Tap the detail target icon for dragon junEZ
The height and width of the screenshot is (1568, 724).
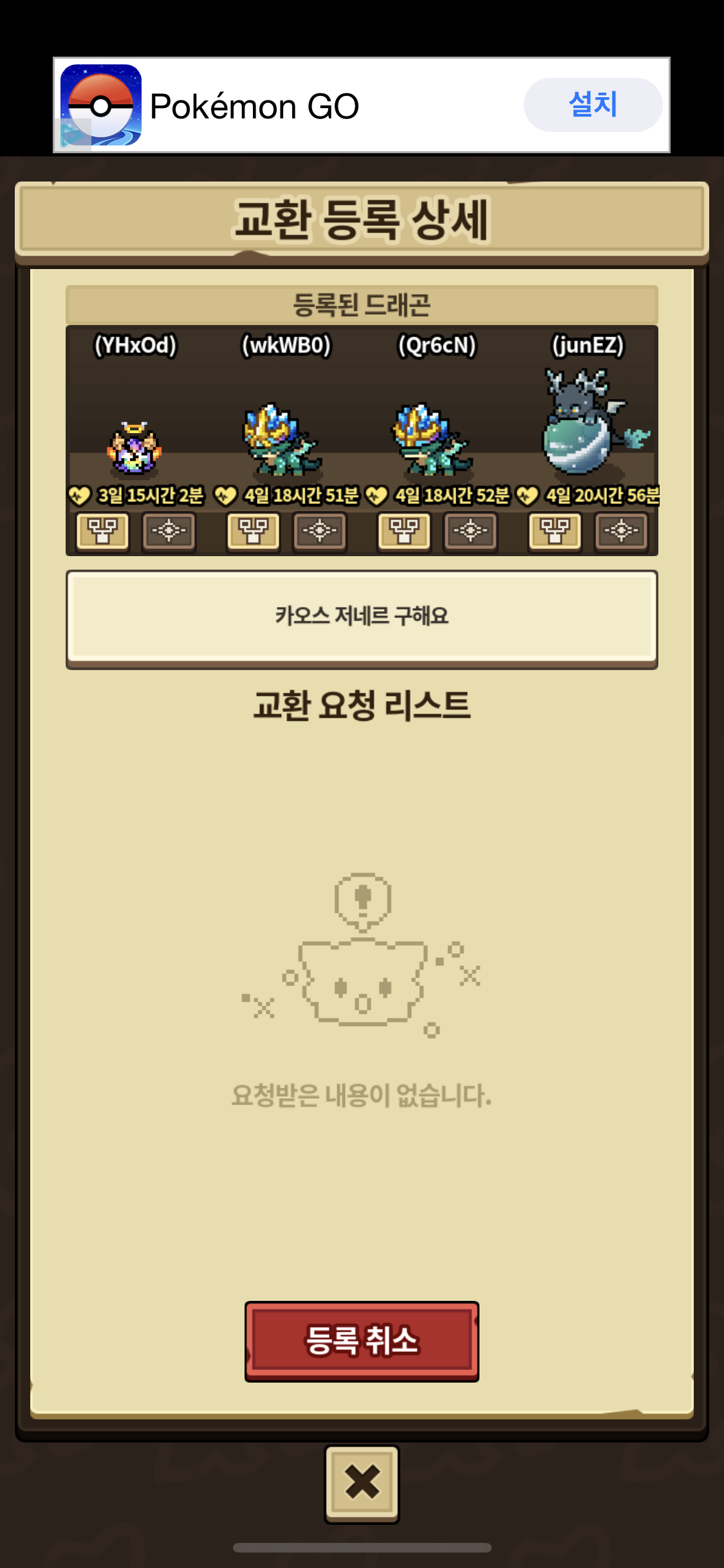[621, 531]
